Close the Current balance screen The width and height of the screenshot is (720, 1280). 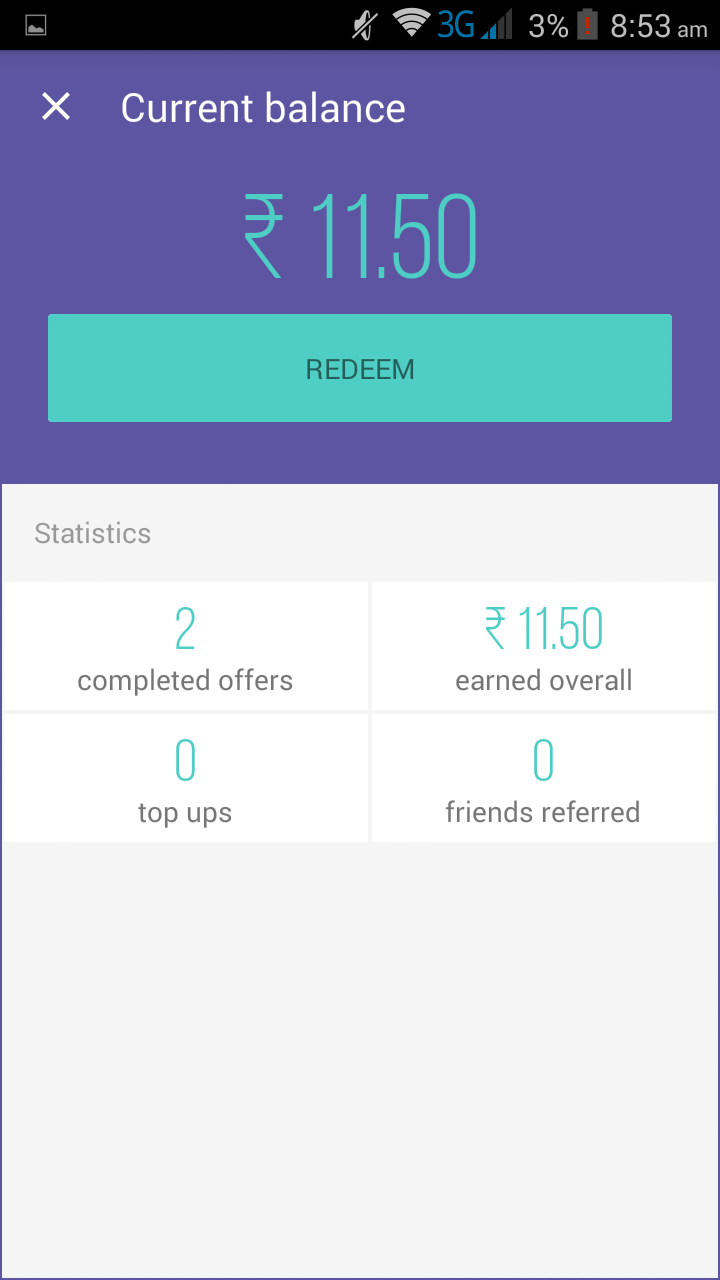point(56,107)
